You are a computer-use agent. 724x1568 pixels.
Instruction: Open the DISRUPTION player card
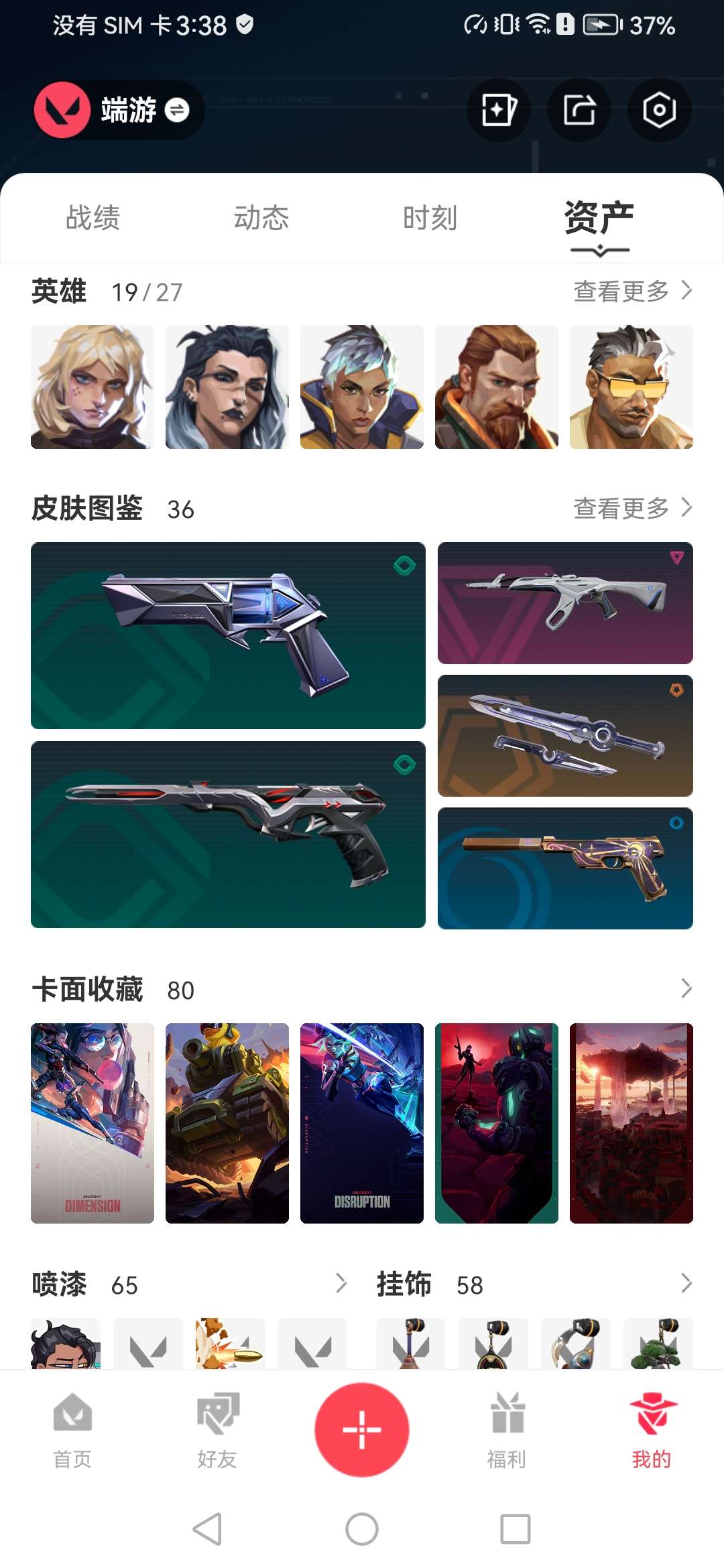[x=361, y=1122]
